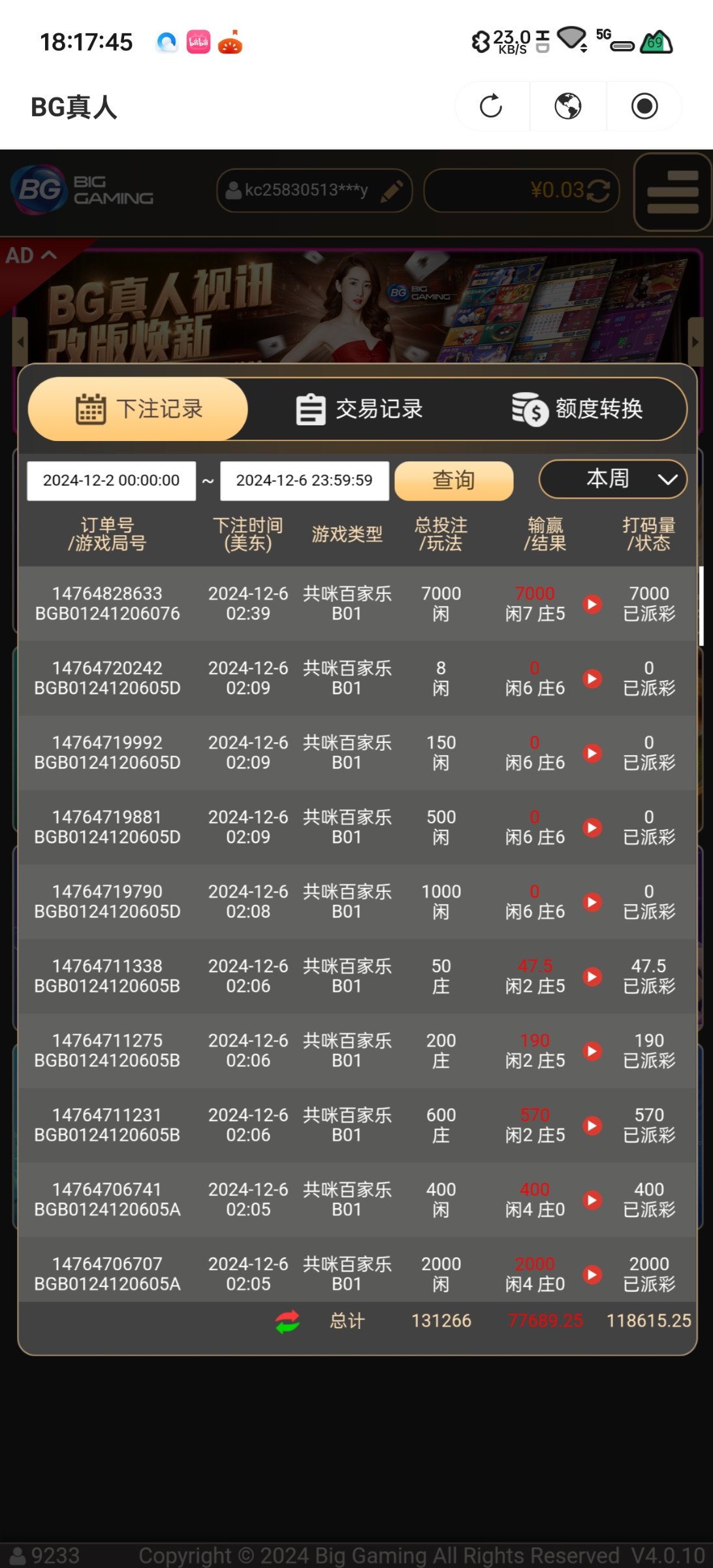The width and height of the screenshot is (713, 1568).
Task: Tap the circular record-style icon in the header
Action: tap(644, 106)
